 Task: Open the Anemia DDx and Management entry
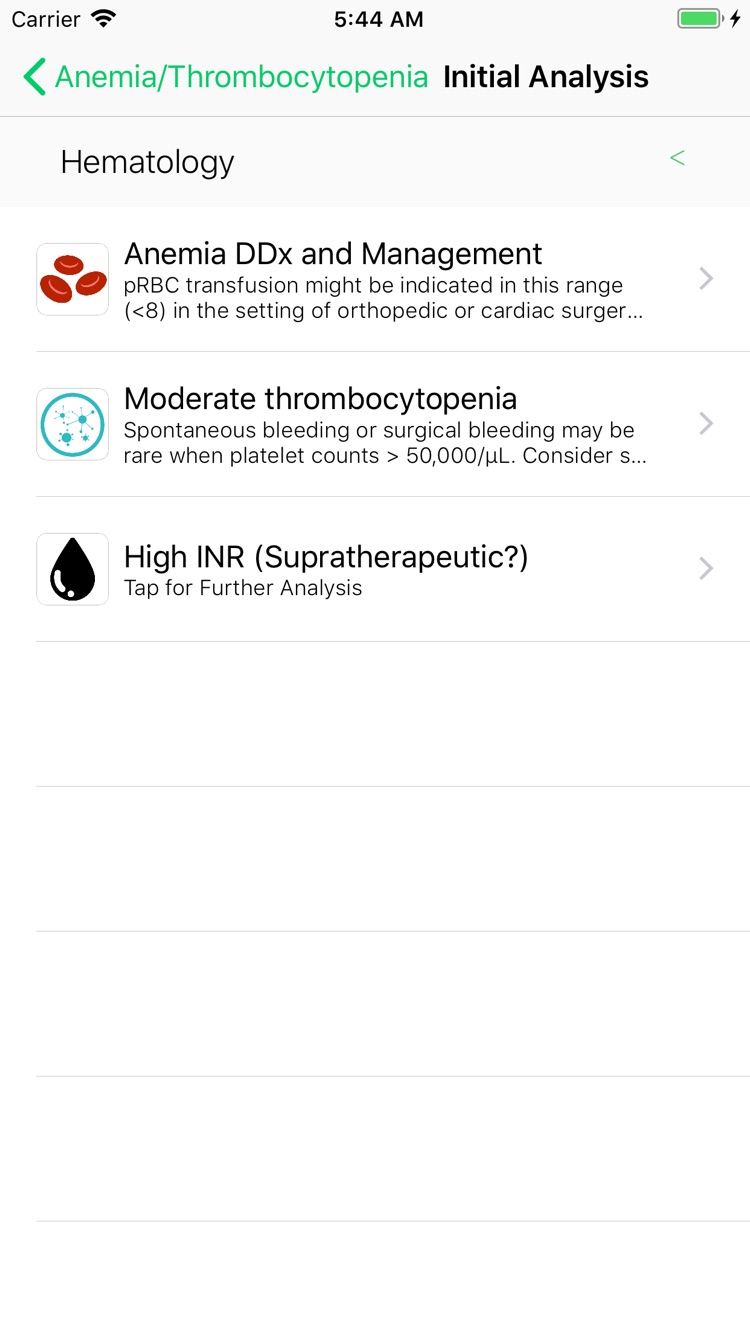pyautogui.click(x=333, y=254)
